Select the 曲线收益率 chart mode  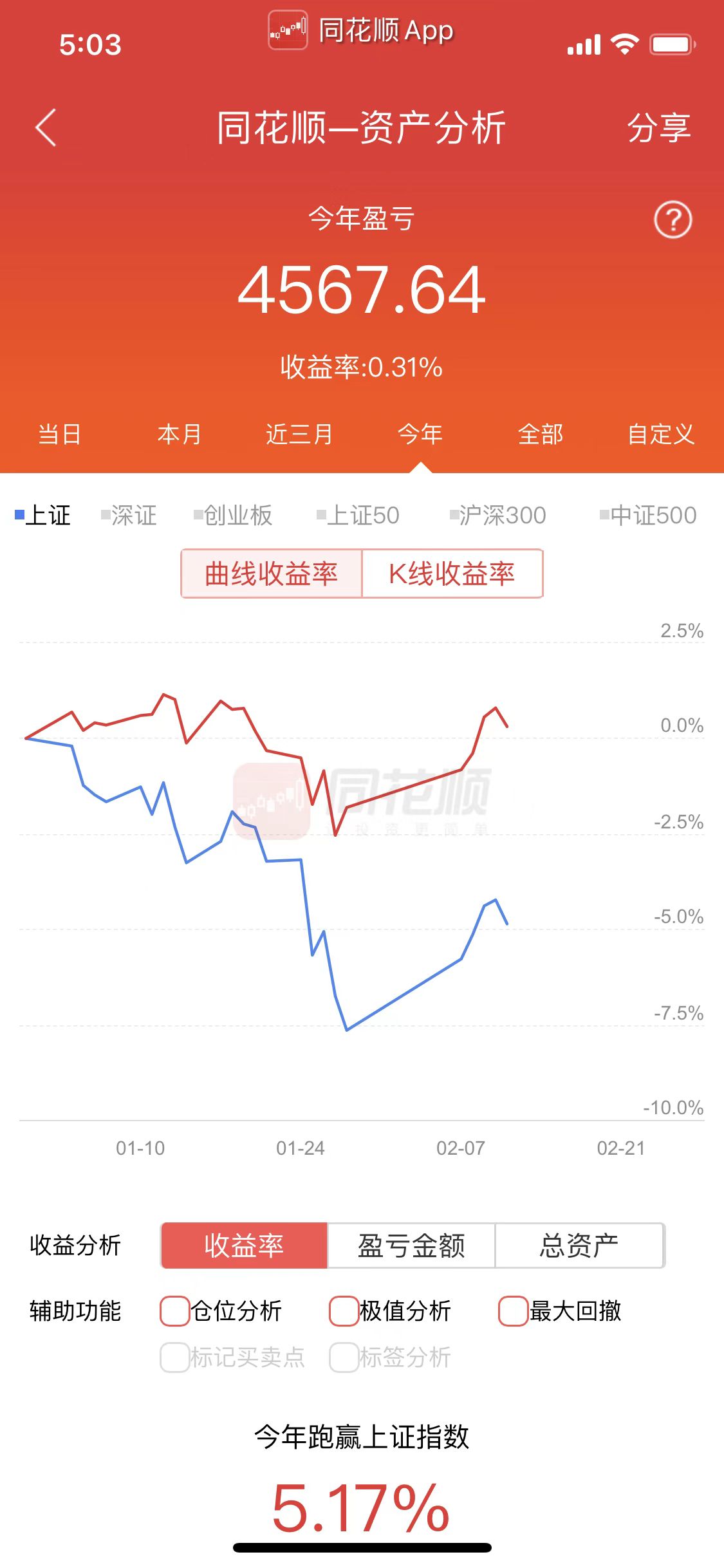272,574
